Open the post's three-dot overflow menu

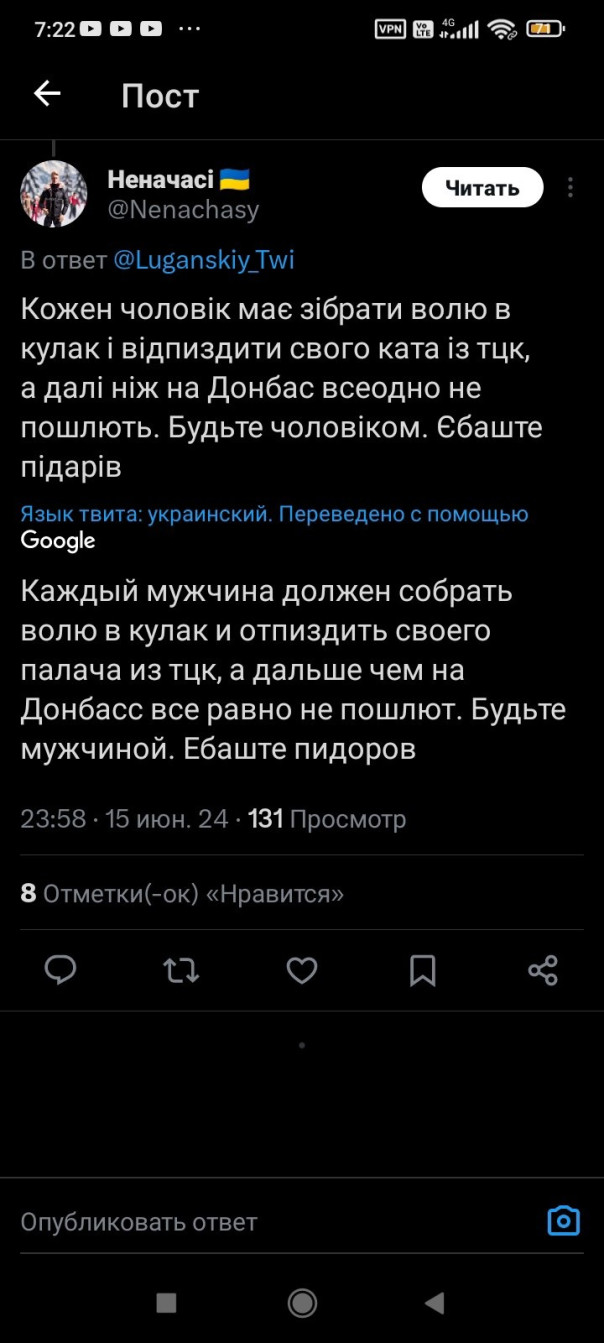(570, 188)
